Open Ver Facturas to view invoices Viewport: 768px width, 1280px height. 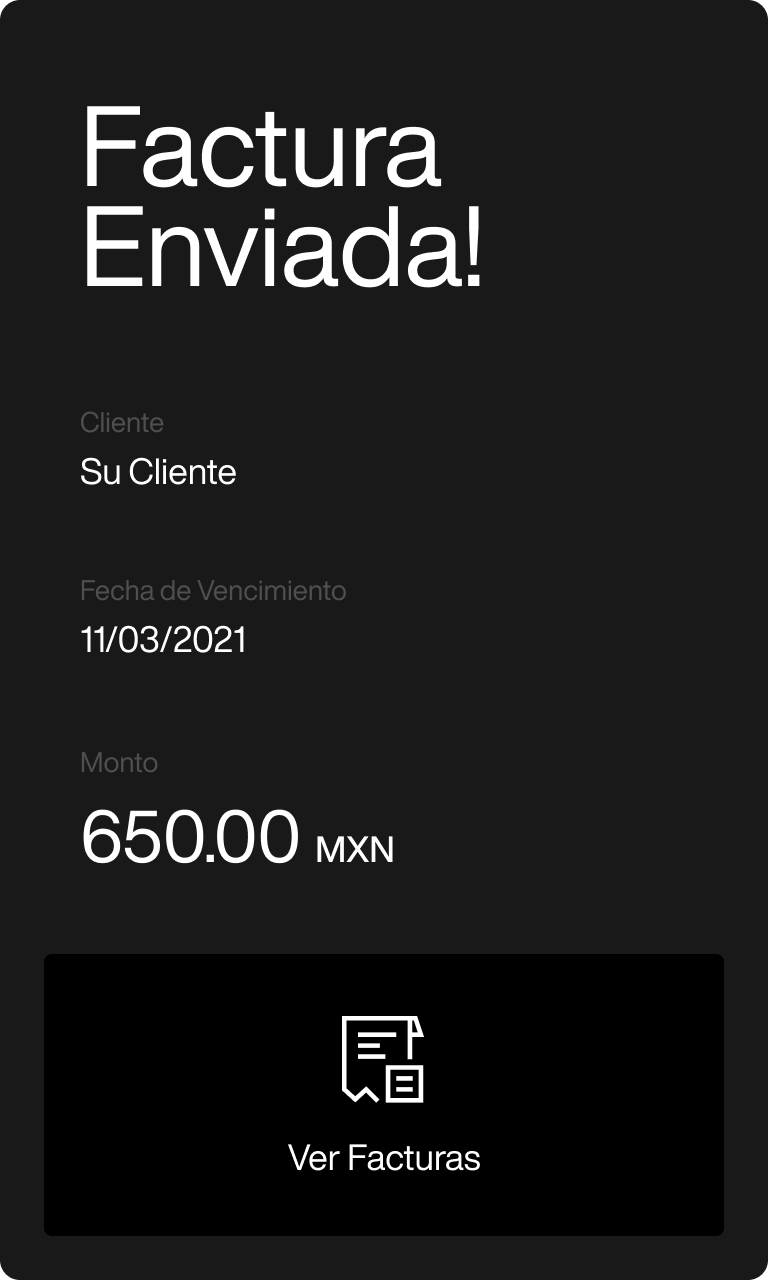384,1095
